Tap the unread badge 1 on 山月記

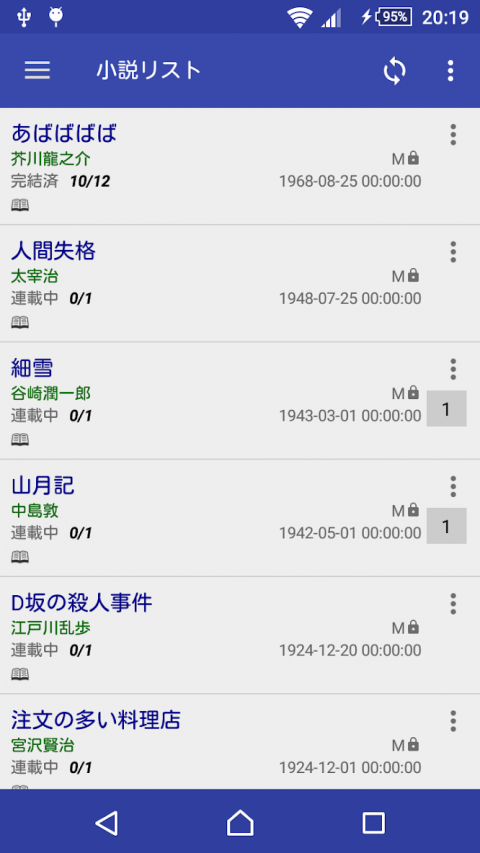point(446,526)
